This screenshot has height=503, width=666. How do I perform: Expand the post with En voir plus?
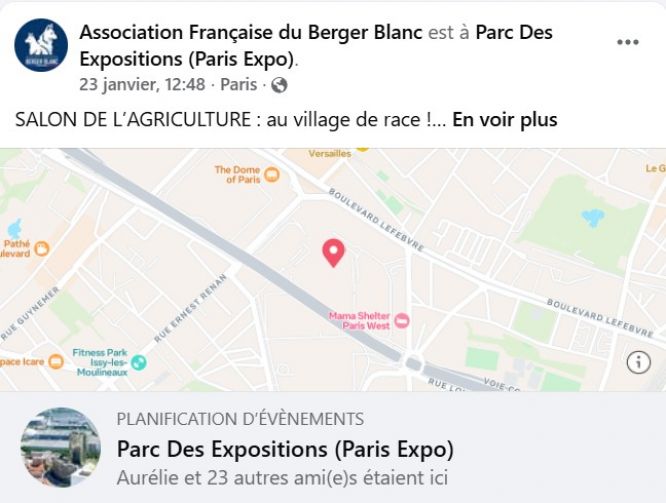[x=504, y=120]
